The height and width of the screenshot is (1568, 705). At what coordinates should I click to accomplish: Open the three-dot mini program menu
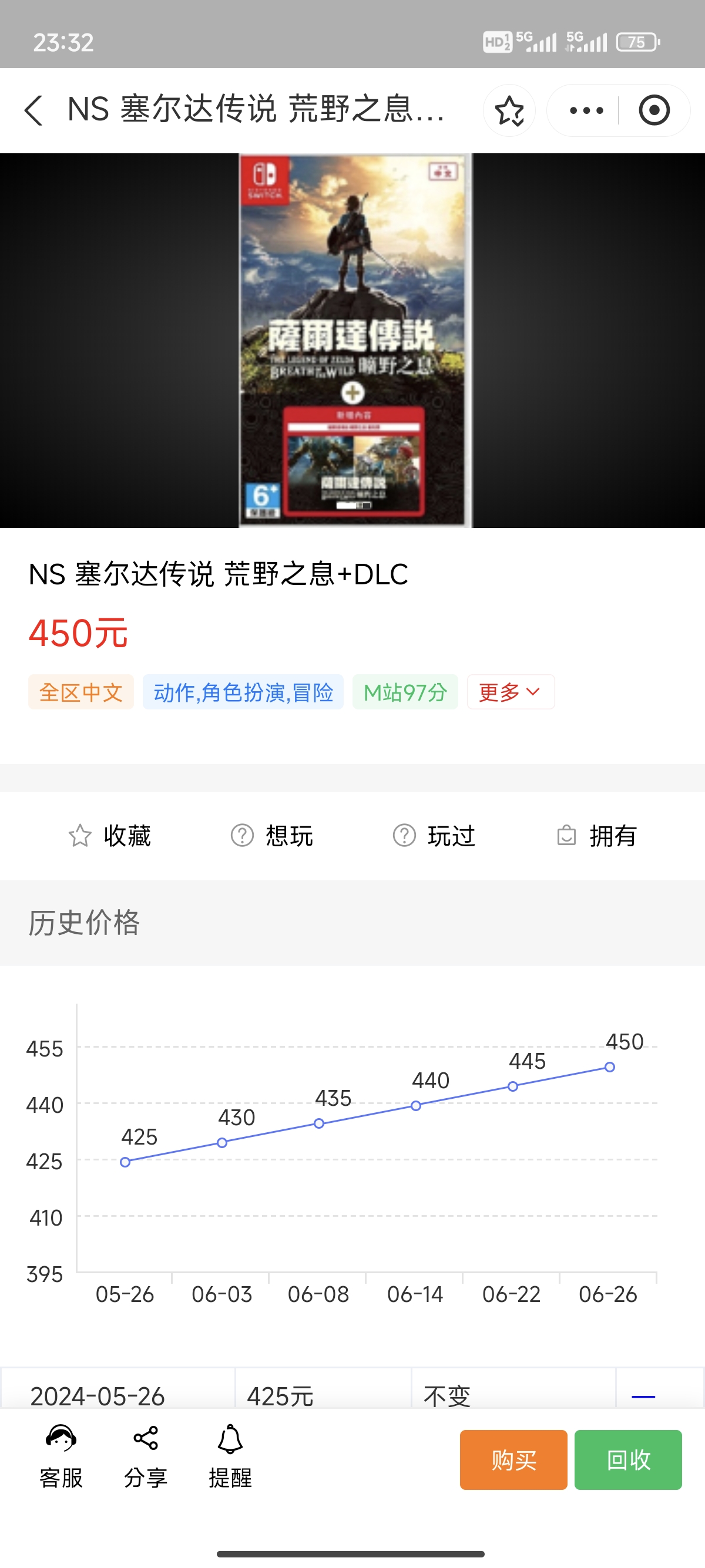(586, 111)
